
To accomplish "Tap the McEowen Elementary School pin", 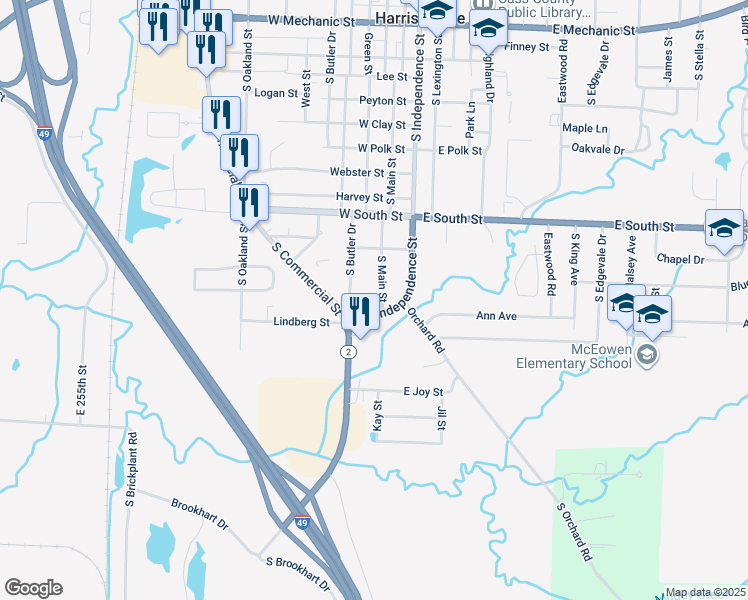I will coord(648,355).
